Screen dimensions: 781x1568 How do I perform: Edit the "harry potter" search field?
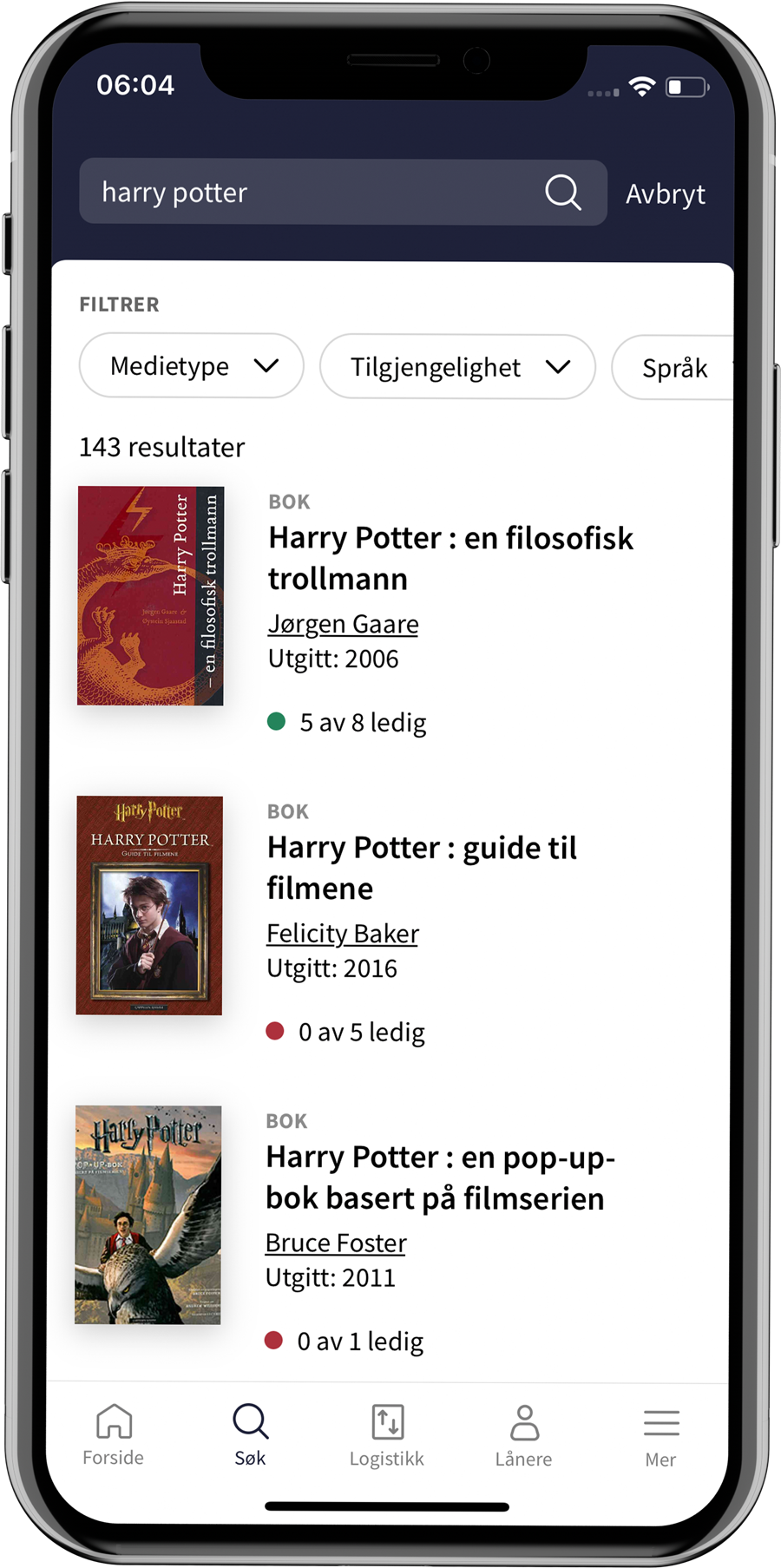click(x=304, y=192)
